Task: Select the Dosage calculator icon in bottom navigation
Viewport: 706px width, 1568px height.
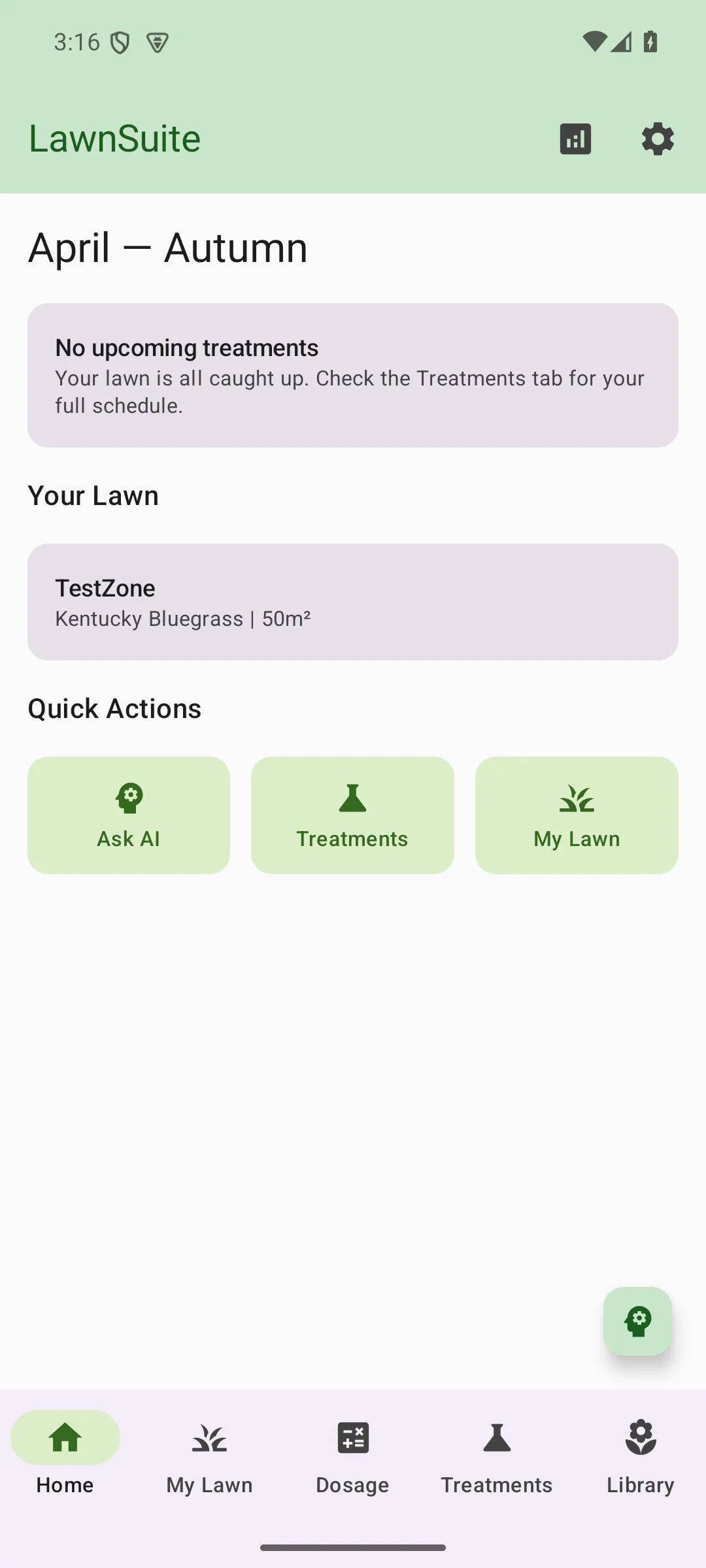Action: (x=352, y=1437)
